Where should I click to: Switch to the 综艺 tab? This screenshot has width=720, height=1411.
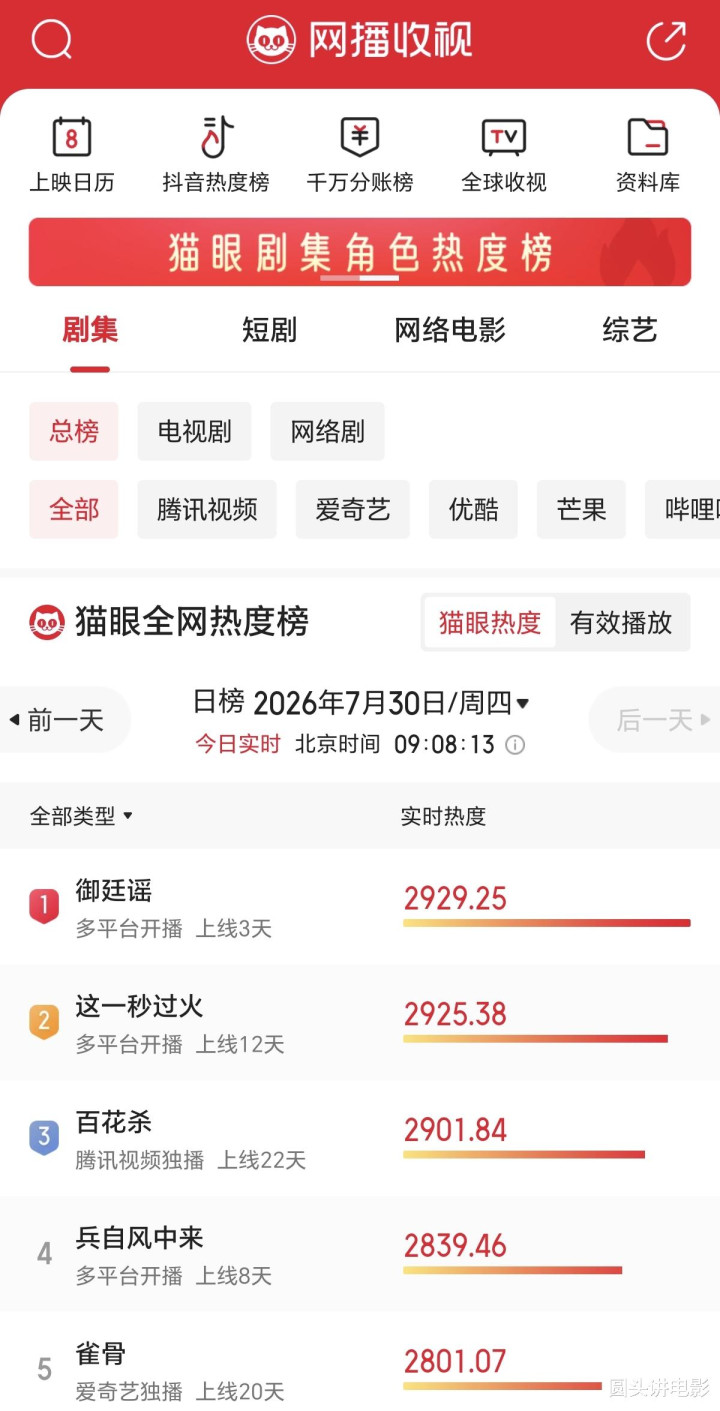coord(630,330)
